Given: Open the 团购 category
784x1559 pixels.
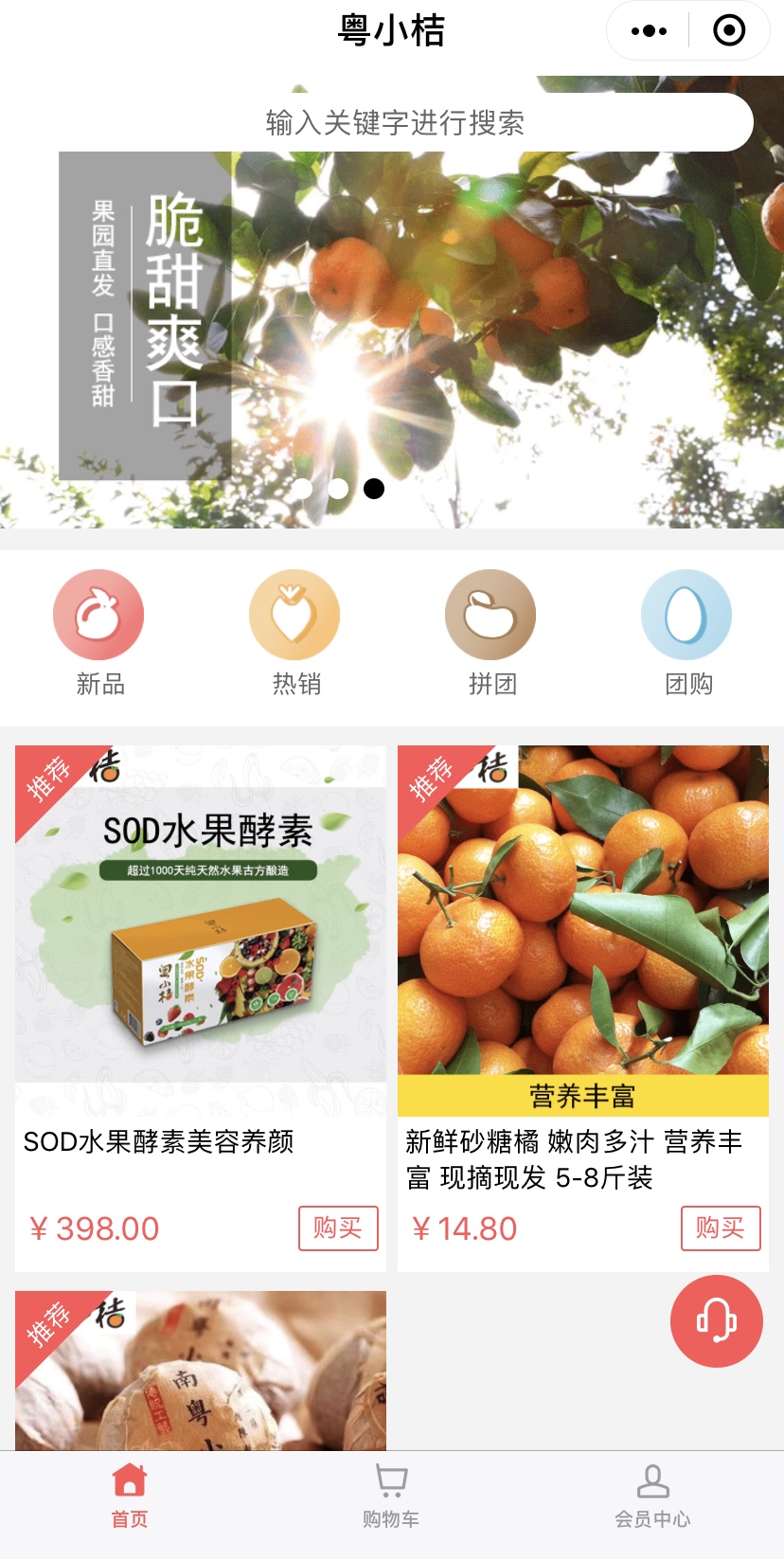Looking at the screenshot, I should [687, 632].
